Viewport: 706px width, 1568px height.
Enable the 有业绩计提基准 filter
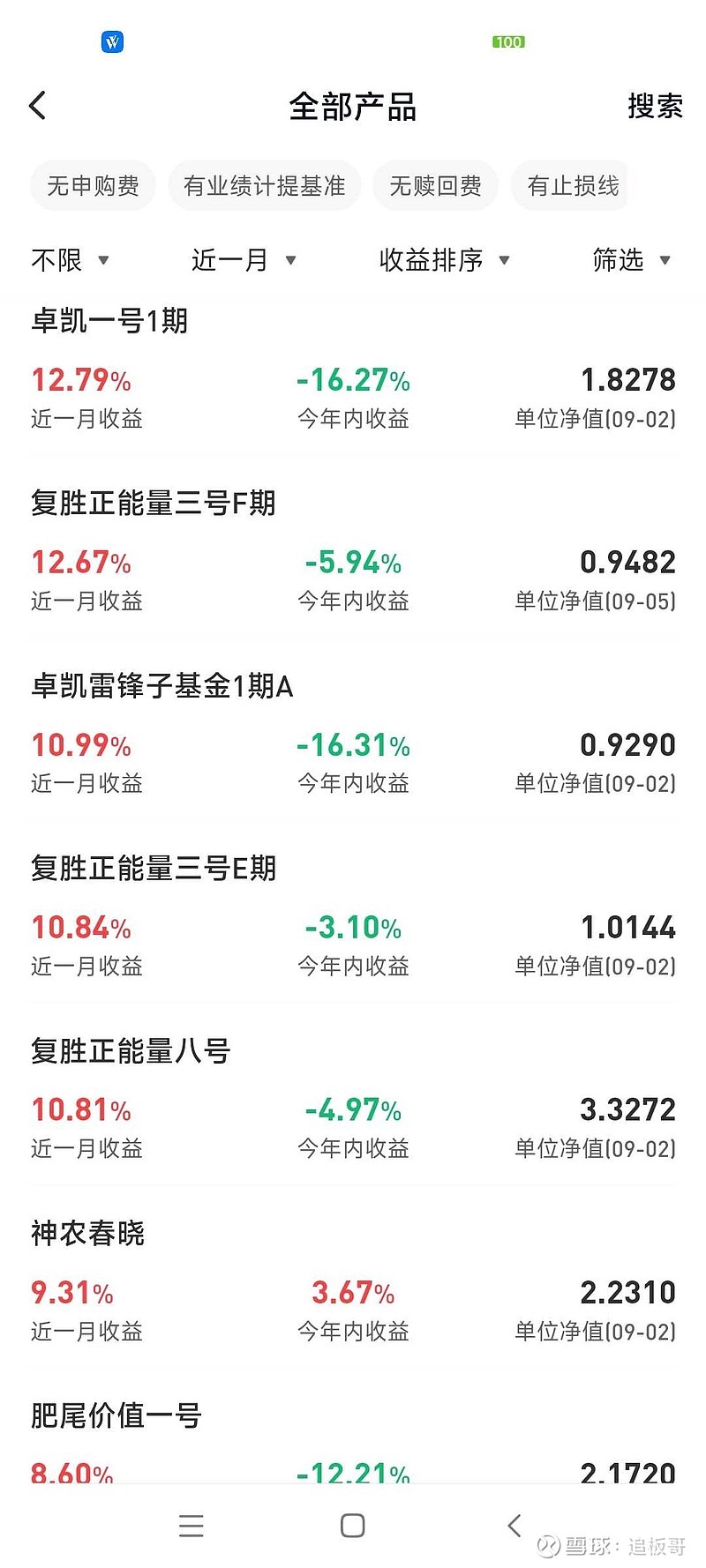coord(264,185)
